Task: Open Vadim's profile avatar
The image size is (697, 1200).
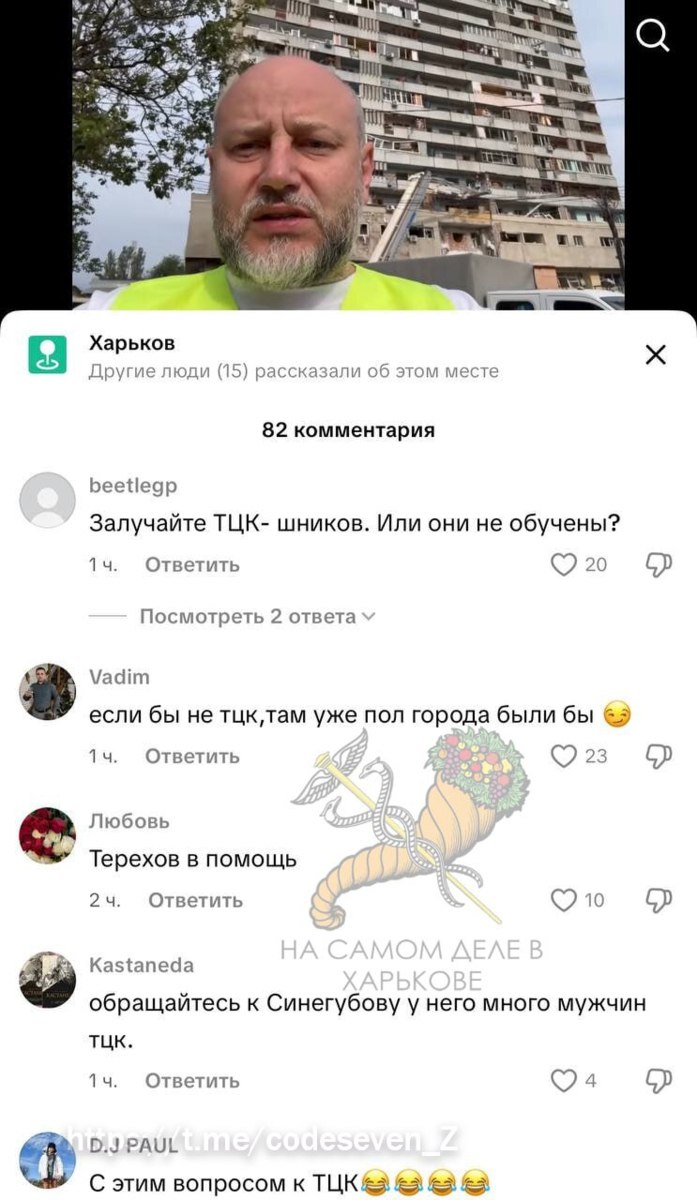Action: [47, 692]
